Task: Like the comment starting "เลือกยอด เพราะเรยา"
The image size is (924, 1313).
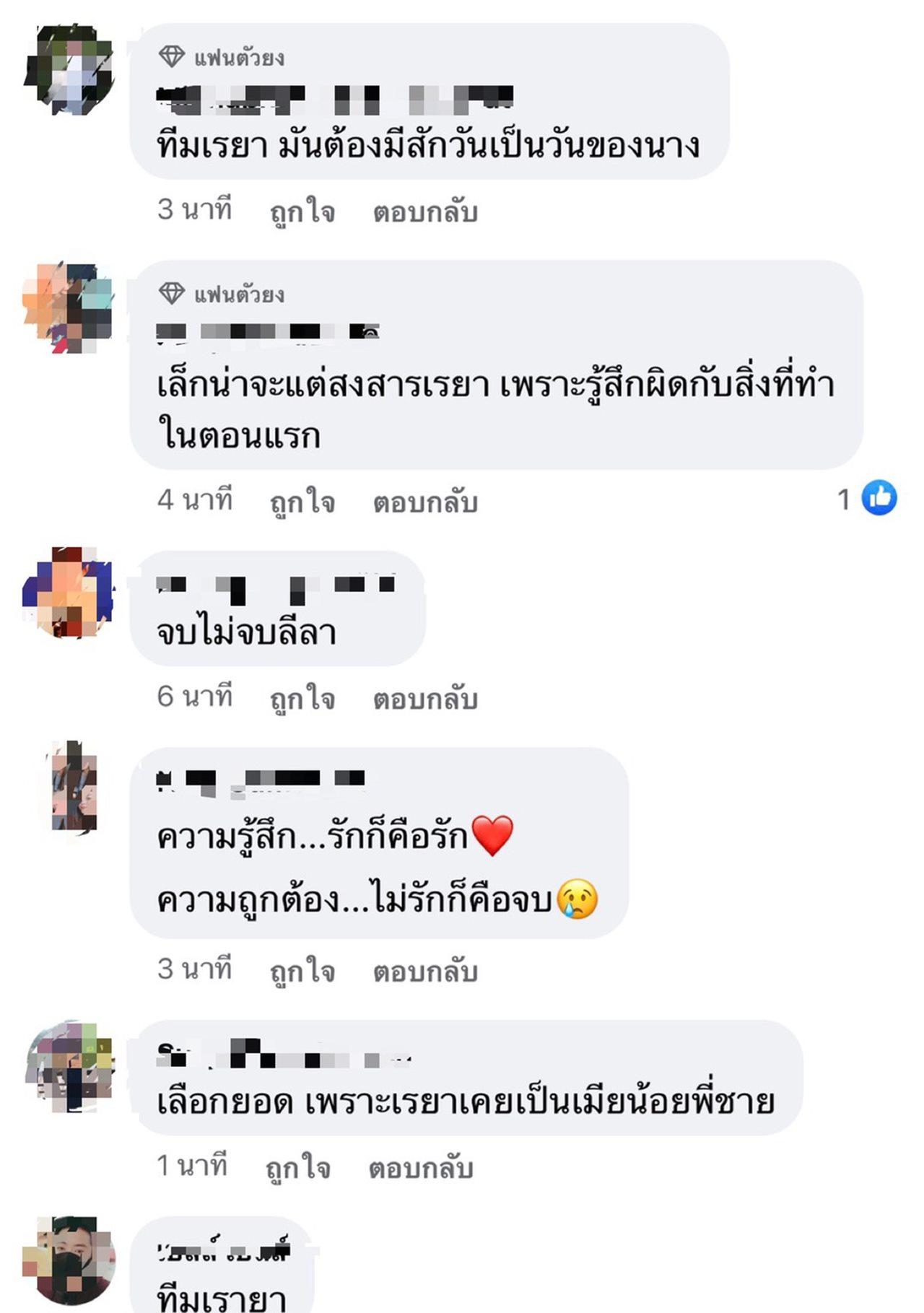Action: coord(297,1167)
